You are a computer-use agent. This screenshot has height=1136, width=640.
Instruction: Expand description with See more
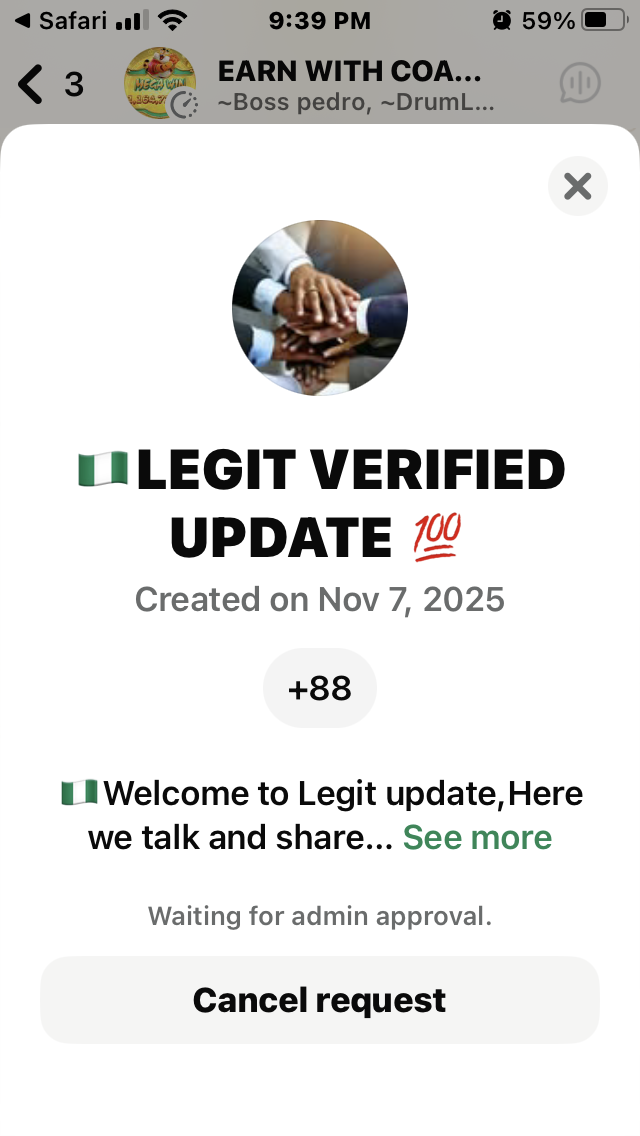(477, 838)
